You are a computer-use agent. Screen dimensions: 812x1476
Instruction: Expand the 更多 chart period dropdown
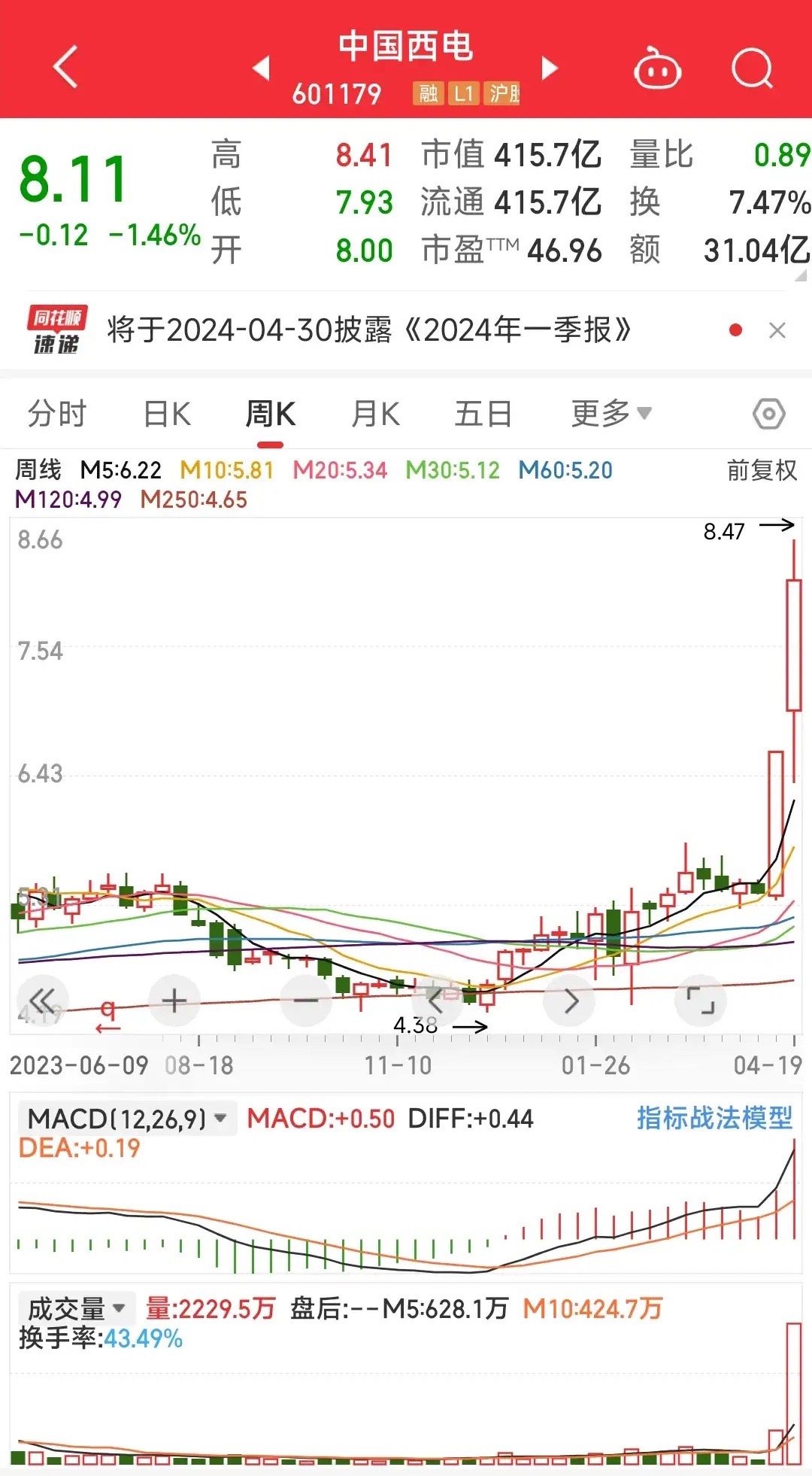point(611,413)
